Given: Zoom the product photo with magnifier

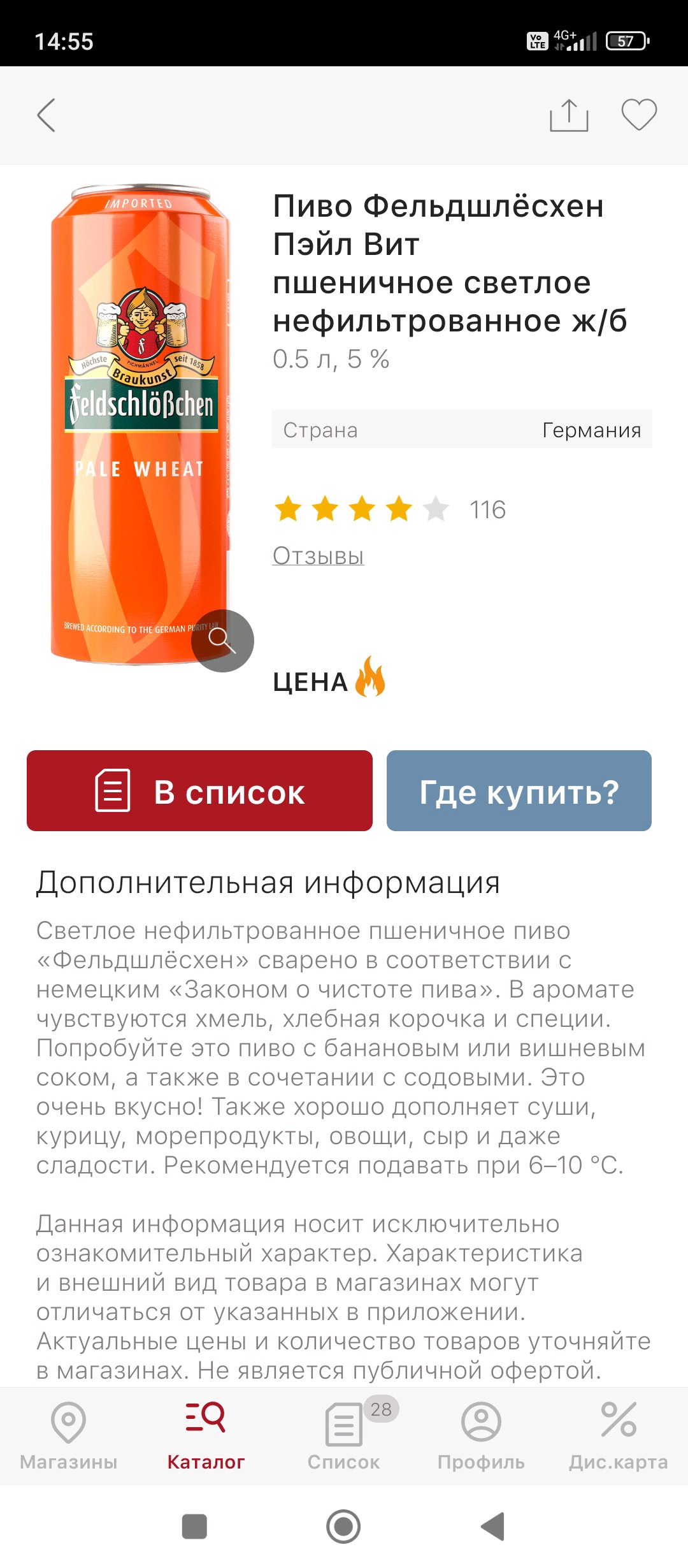Looking at the screenshot, I should 222,641.
